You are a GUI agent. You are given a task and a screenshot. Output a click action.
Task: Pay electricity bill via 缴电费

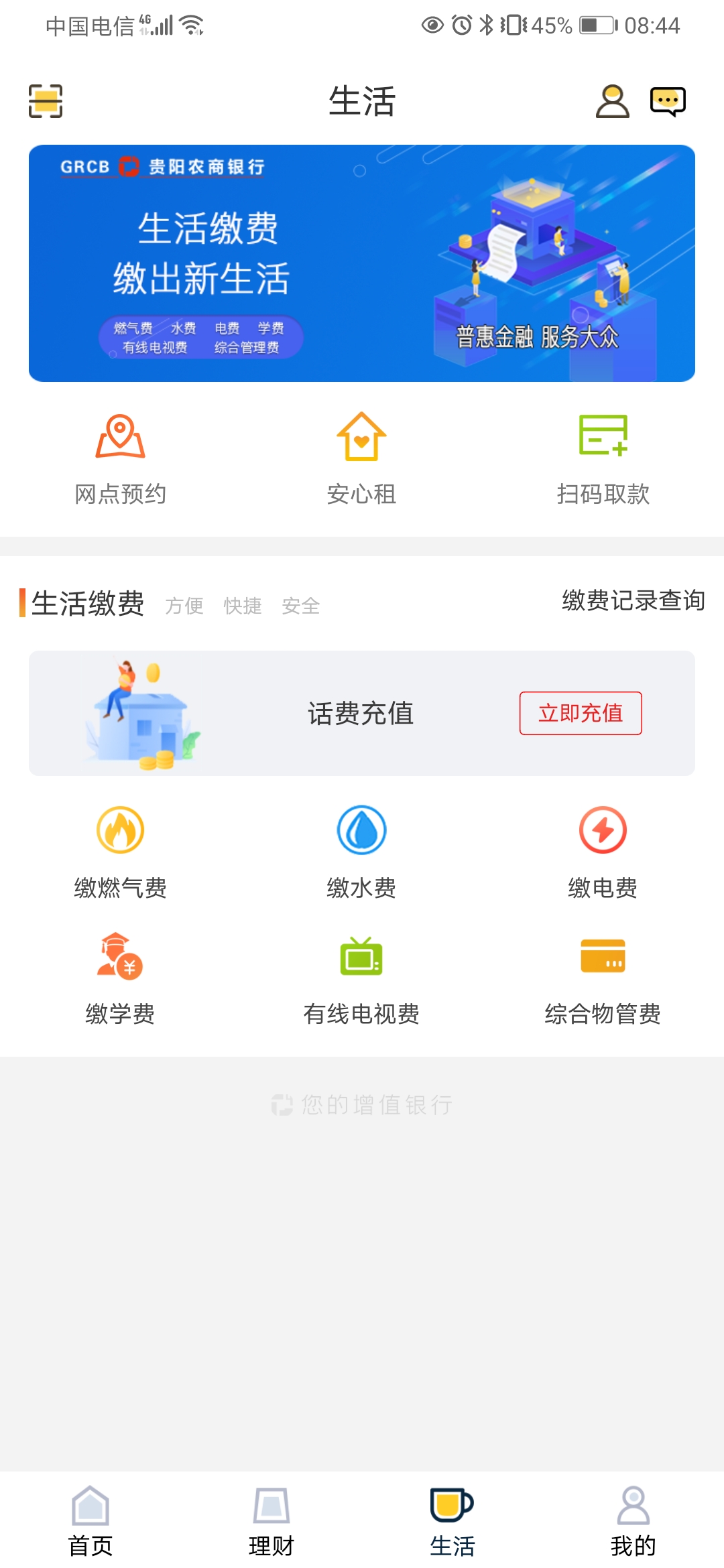[603, 851]
